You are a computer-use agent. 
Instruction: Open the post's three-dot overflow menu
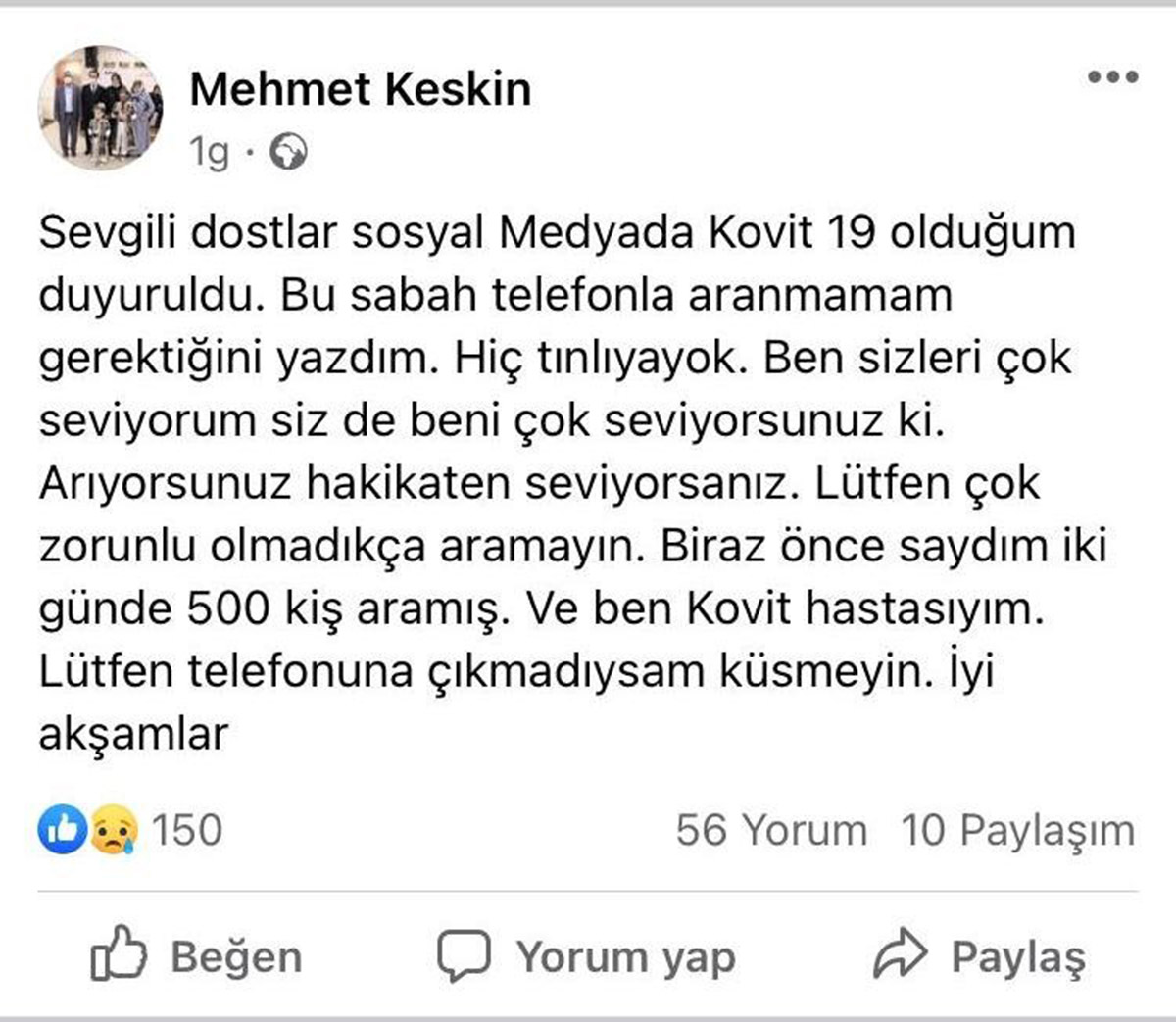tap(1113, 77)
